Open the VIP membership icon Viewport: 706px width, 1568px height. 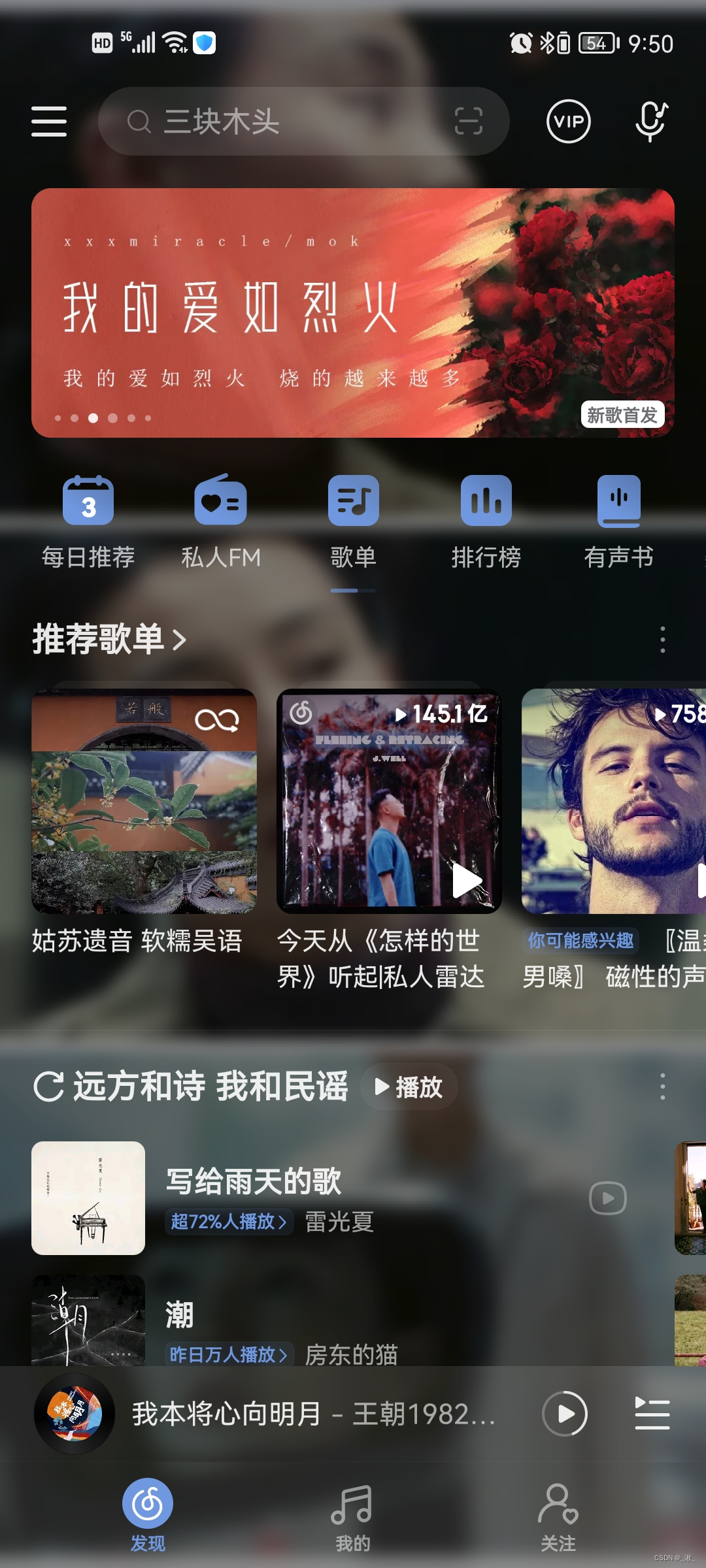(x=568, y=122)
